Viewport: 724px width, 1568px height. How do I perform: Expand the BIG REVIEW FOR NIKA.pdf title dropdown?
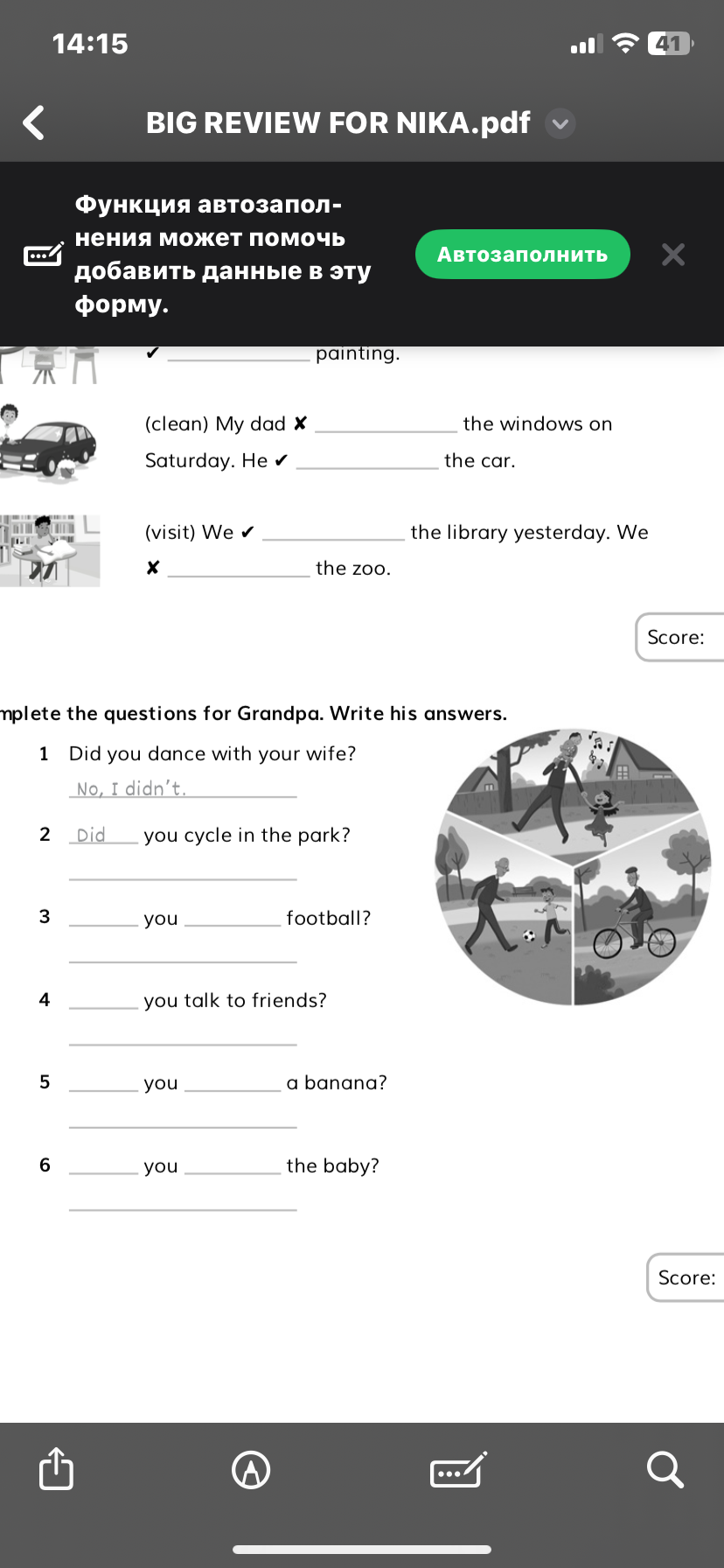tap(560, 123)
